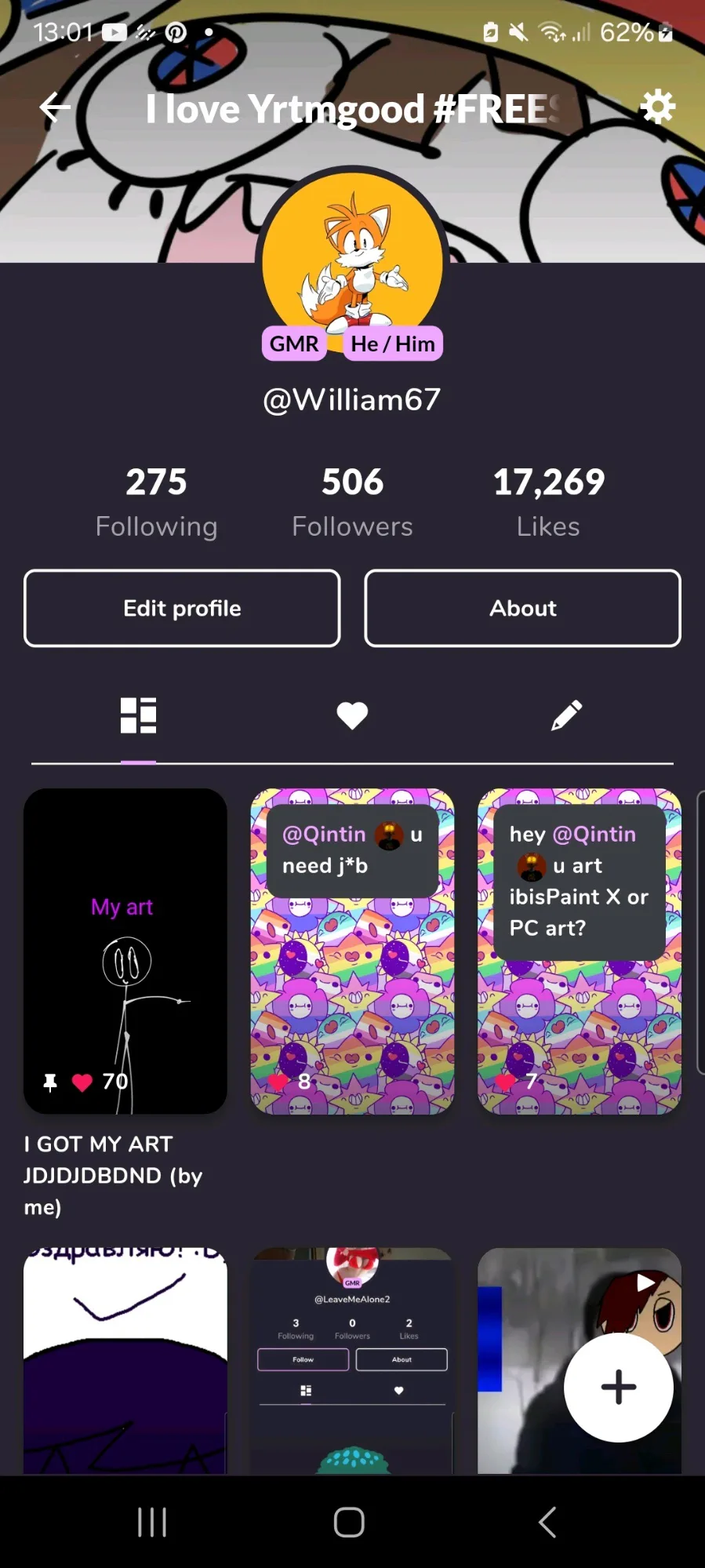
Task: Open the post with Cyrillic text drawing
Action: (125, 1361)
